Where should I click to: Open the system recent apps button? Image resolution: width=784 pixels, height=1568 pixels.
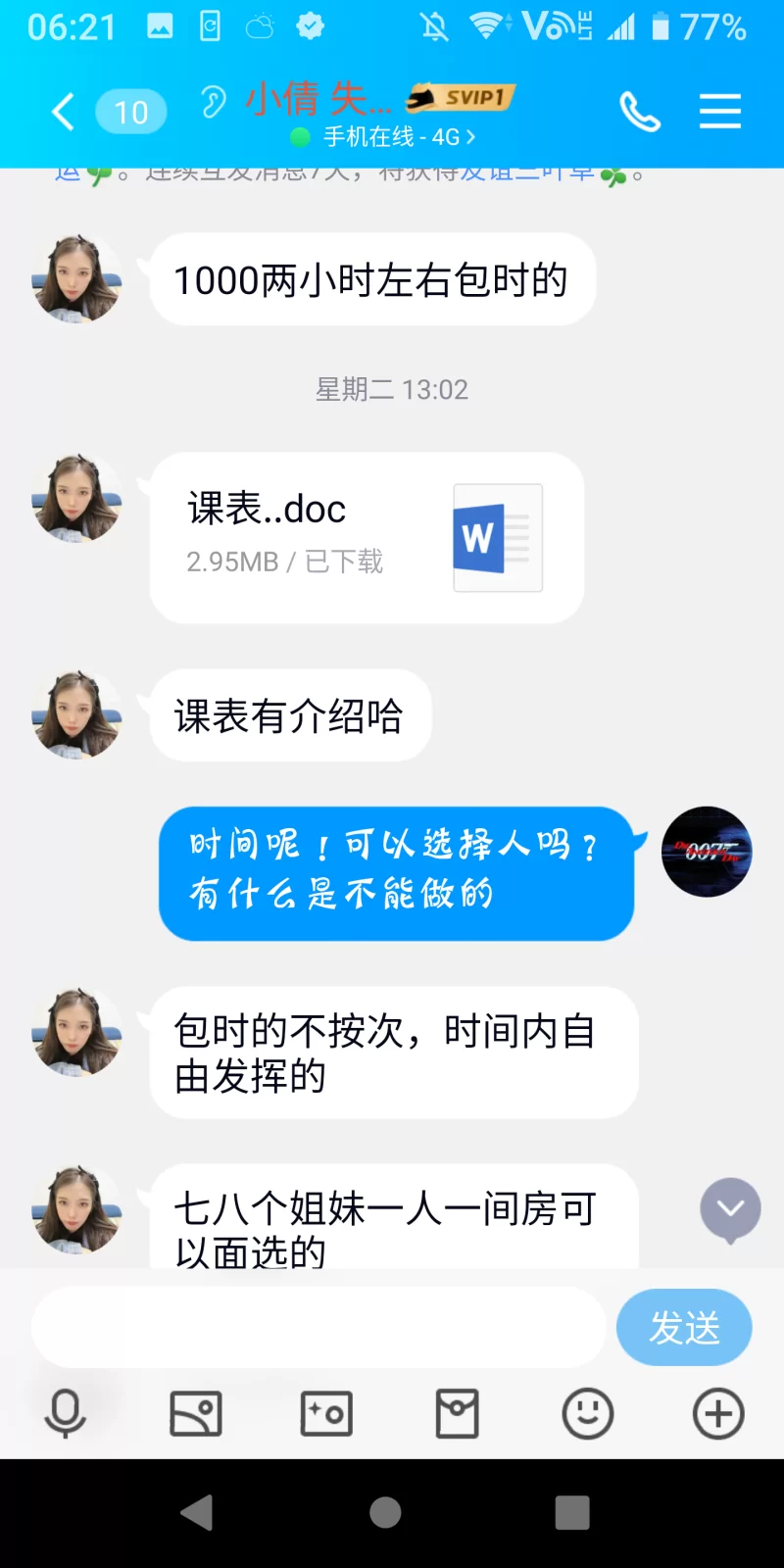tap(572, 1512)
